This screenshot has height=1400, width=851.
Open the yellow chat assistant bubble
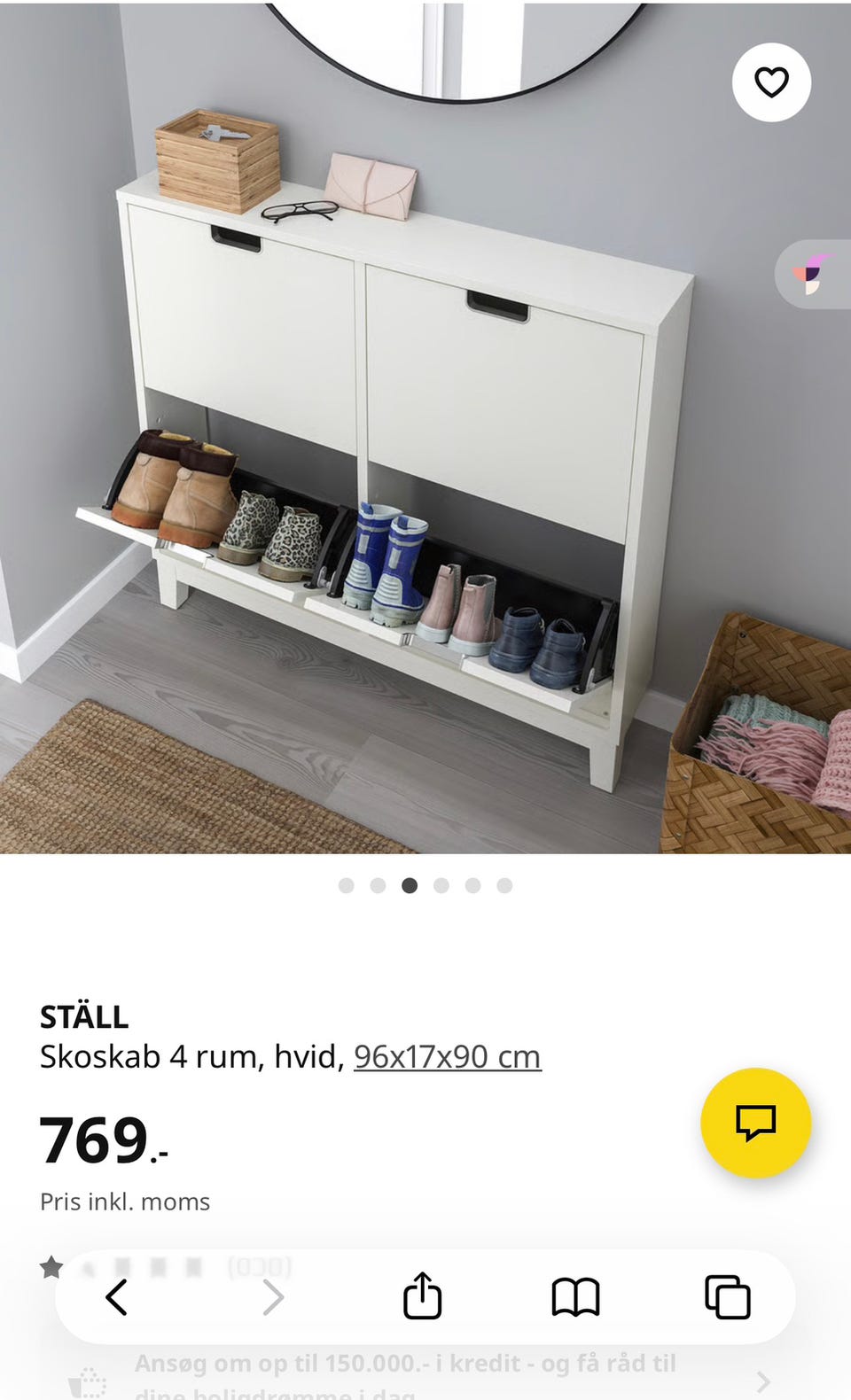(x=755, y=1123)
